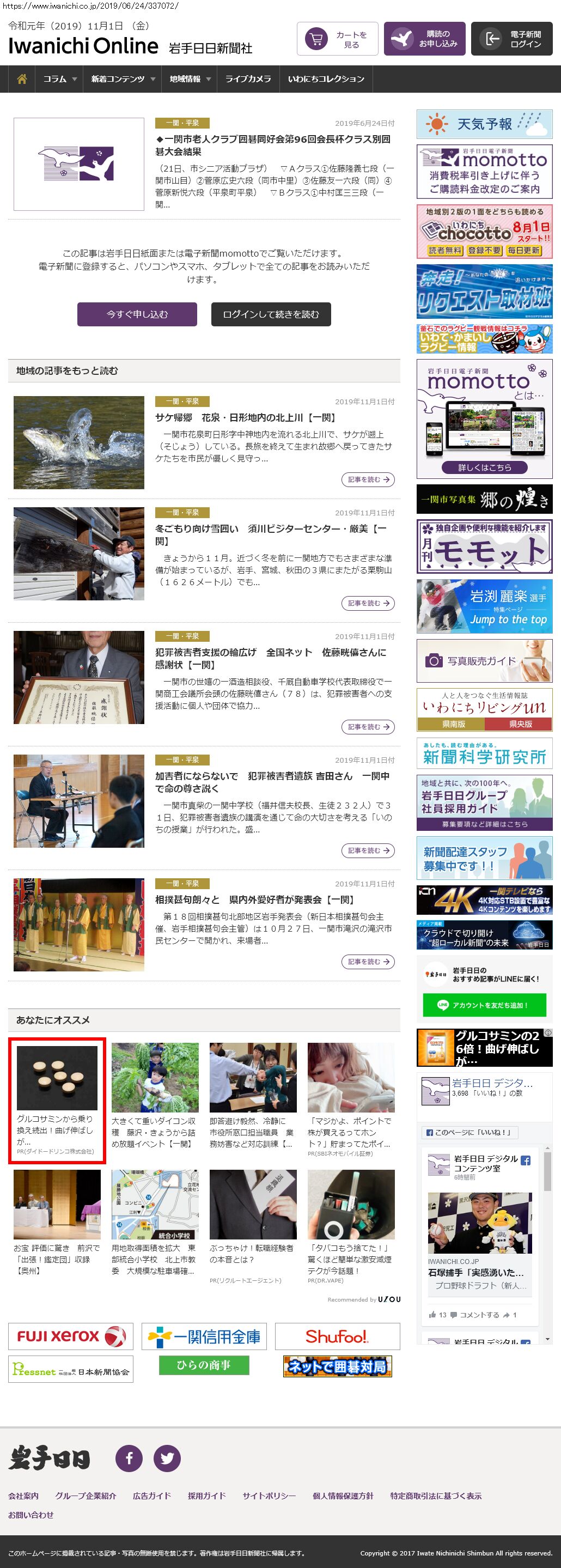561x1568 pixels.
Task: Visit the Twitter icon in footer
Action: (x=167, y=1458)
